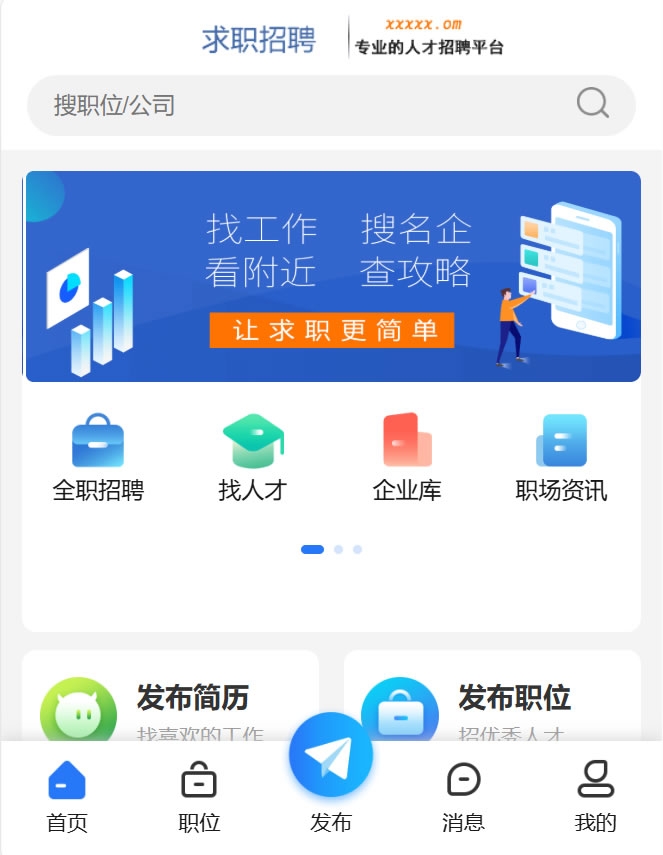Tap the 发布 paper plane button
663x855 pixels.
click(331, 757)
